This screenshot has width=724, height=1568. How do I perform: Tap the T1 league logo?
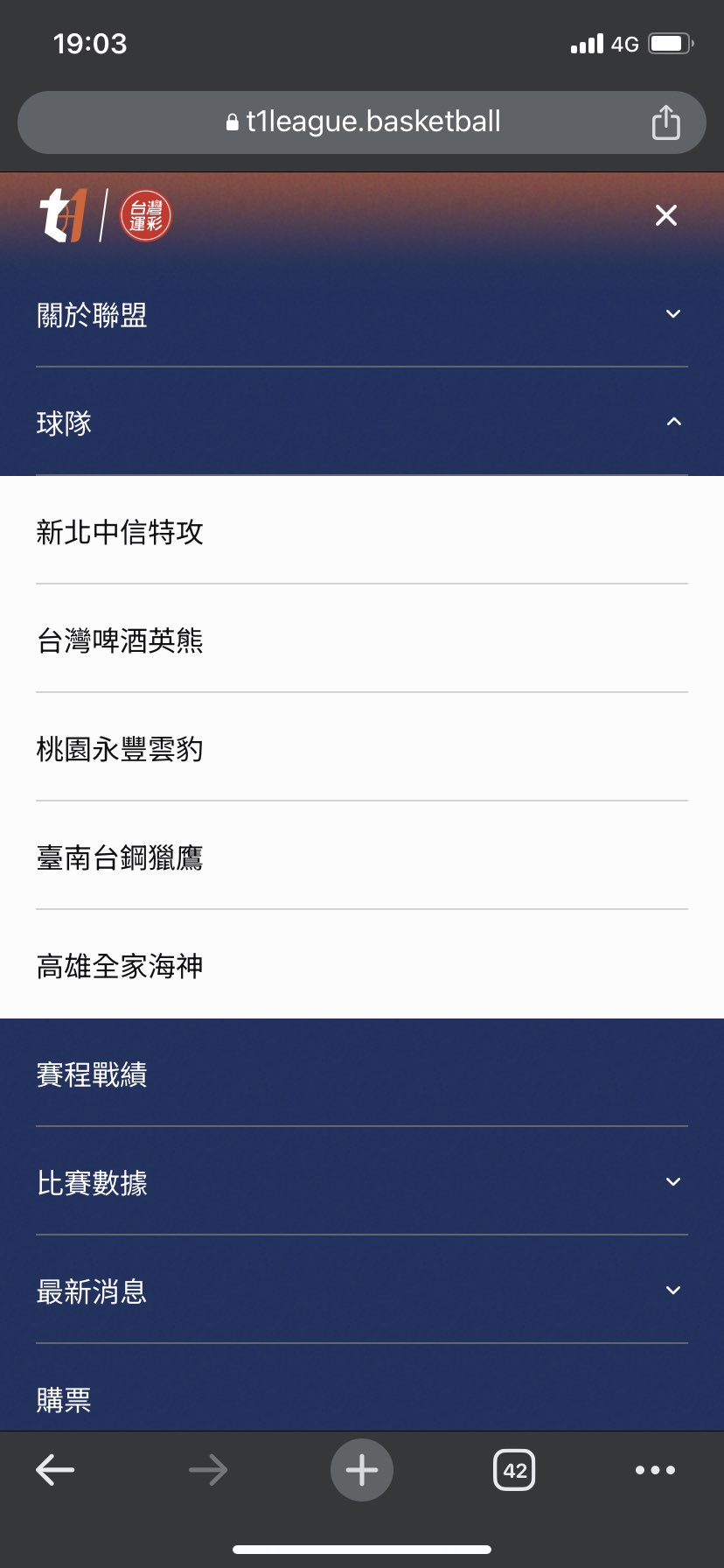tap(64, 215)
